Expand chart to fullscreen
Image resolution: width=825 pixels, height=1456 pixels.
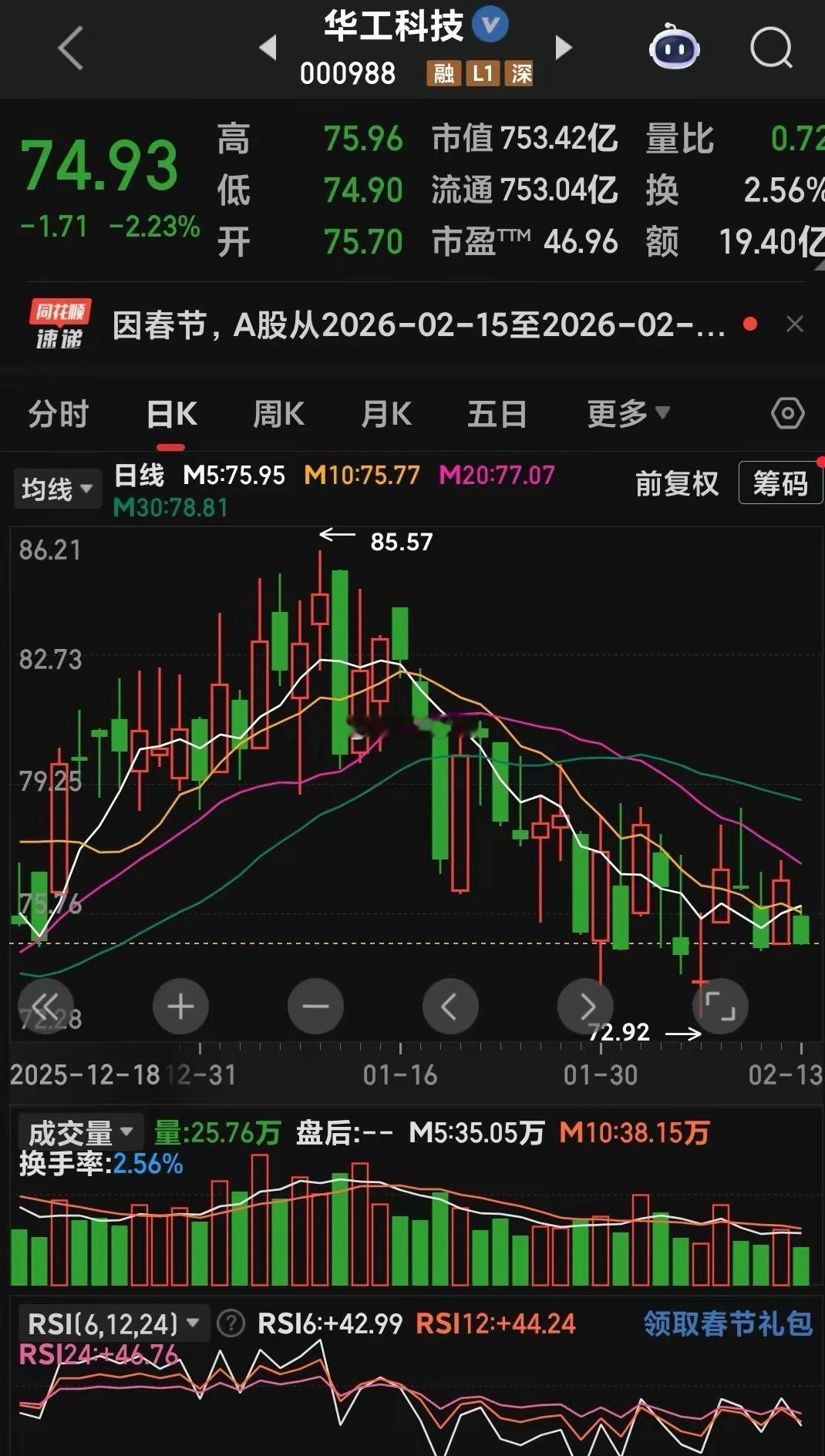pyautogui.click(x=720, y=1006)
